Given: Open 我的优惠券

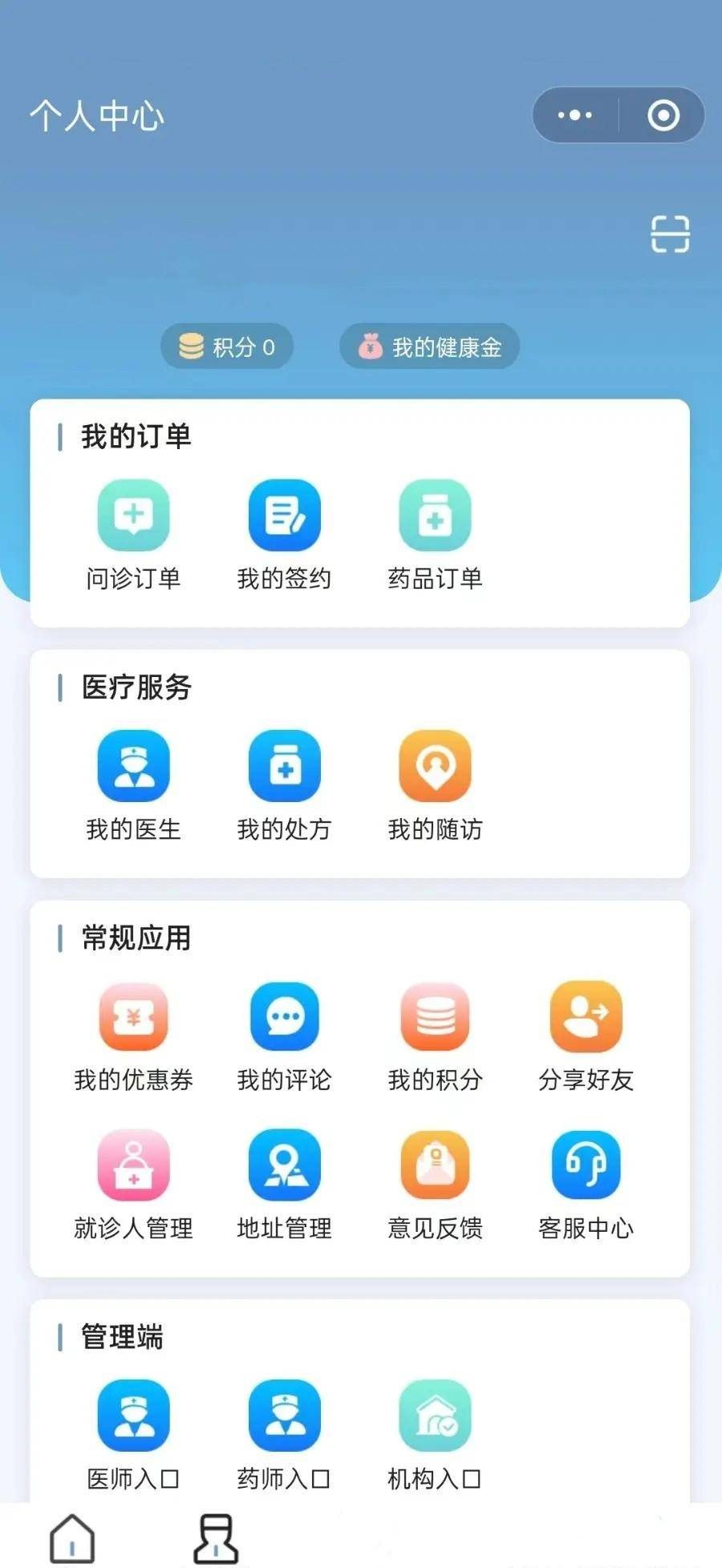Looking at the screenshot, I should point(133,1035).
